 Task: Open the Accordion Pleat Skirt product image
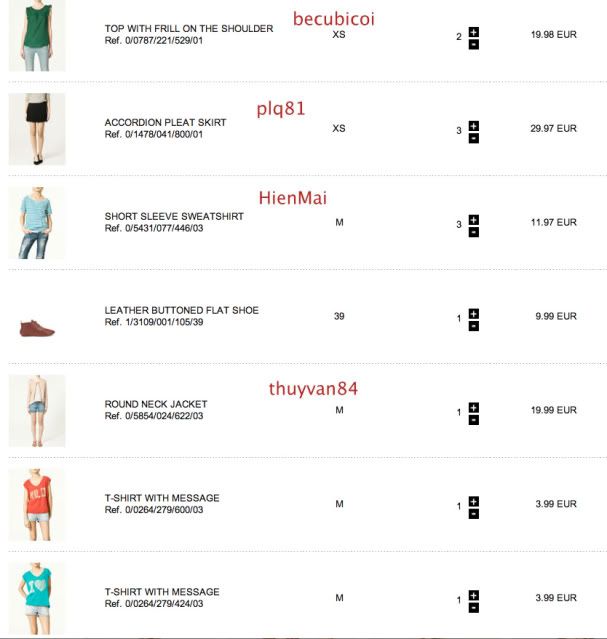pos(37,129)
